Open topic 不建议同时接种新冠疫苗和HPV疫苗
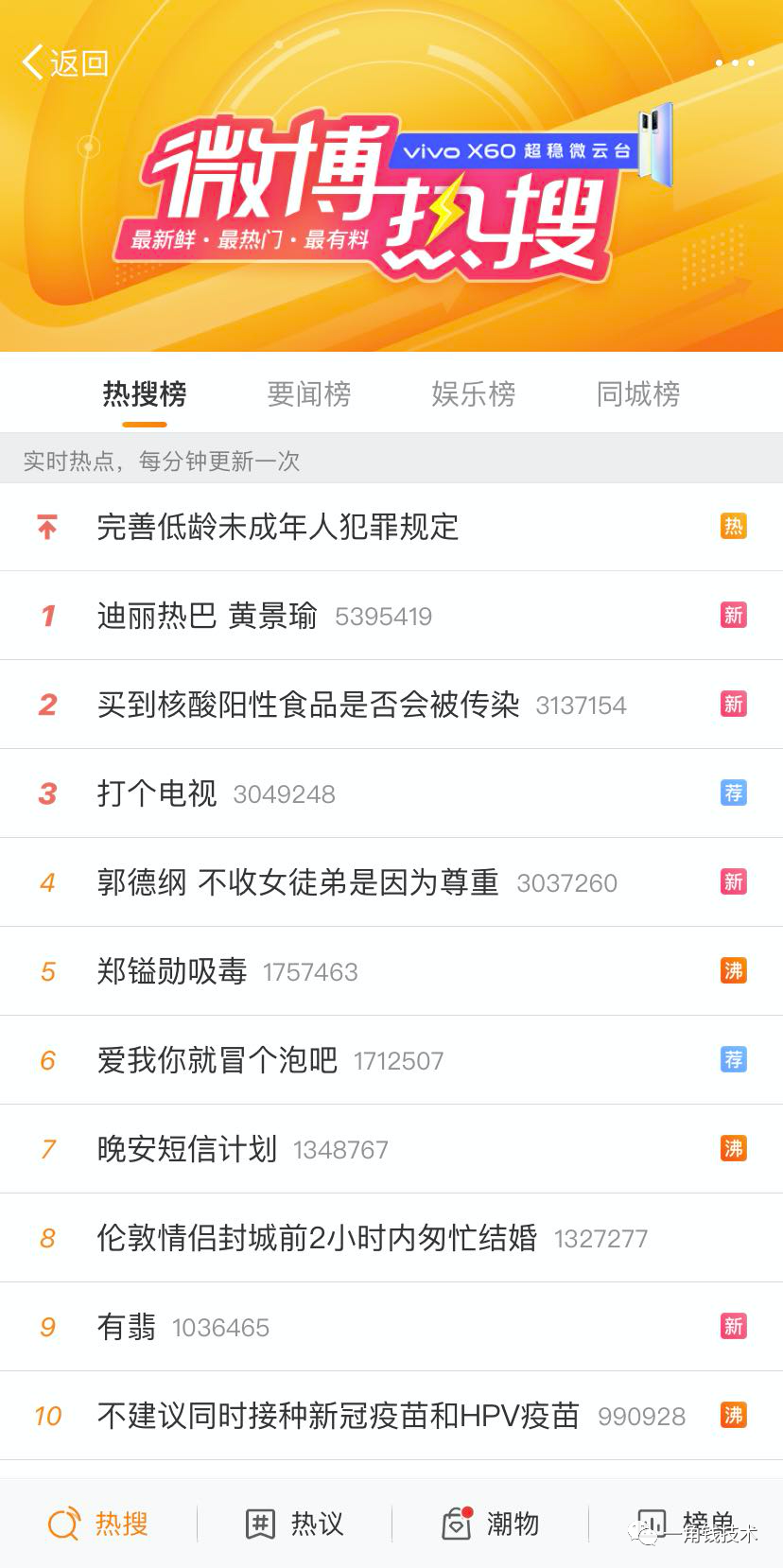The height and width of the screenshot is (1568, 783). (338, 1416)
